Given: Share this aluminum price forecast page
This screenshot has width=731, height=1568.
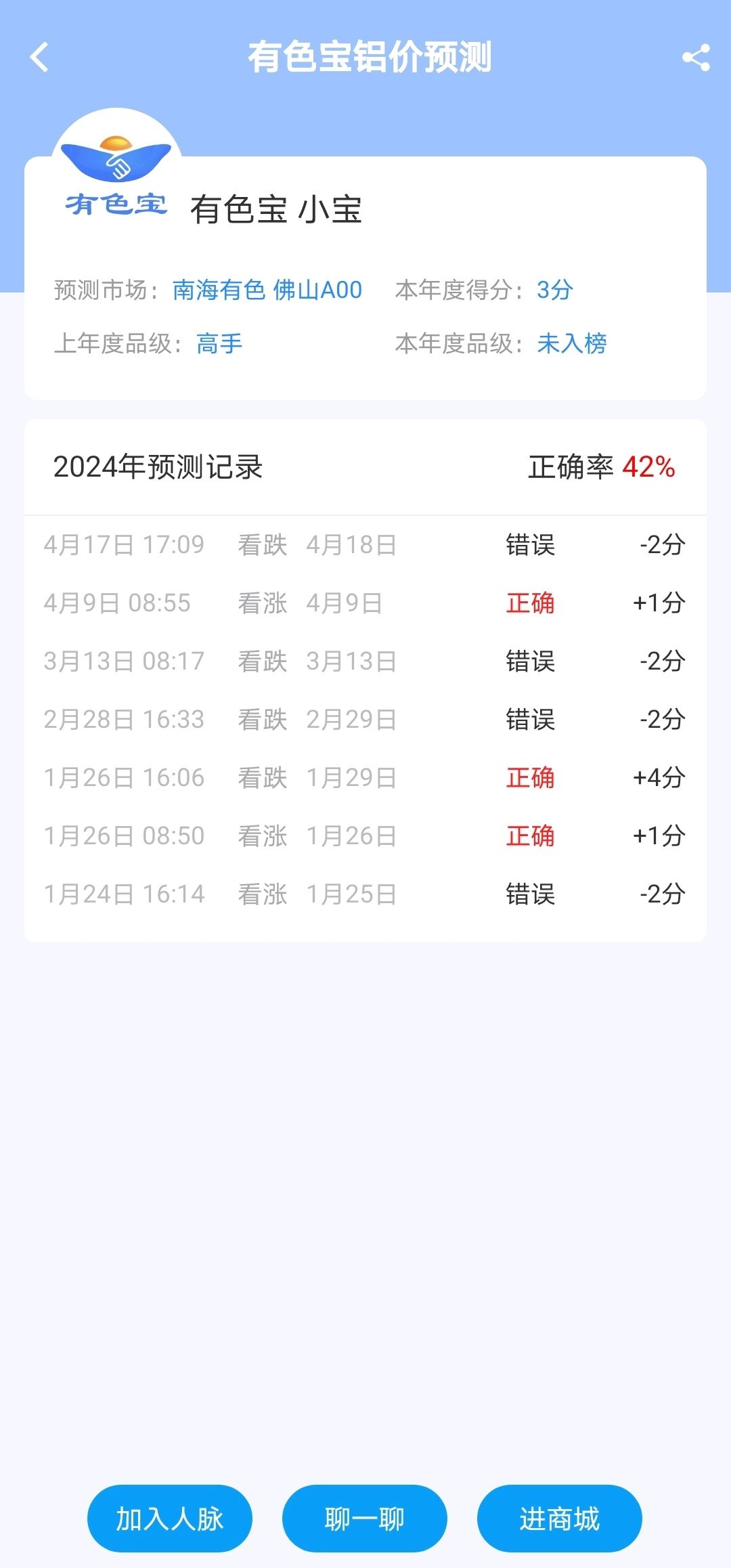Looking at the screenshot, I should pyautogui.click(x=696, y=58).
